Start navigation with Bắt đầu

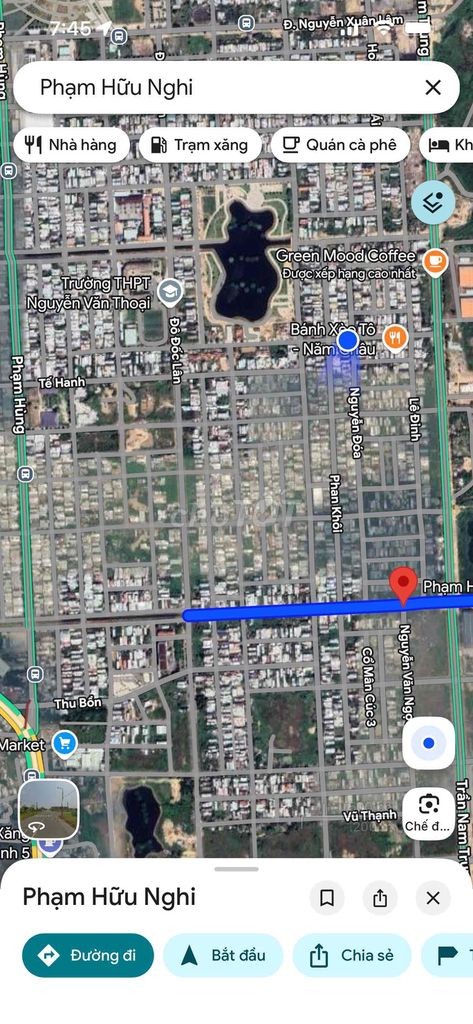tap(223, 955)
